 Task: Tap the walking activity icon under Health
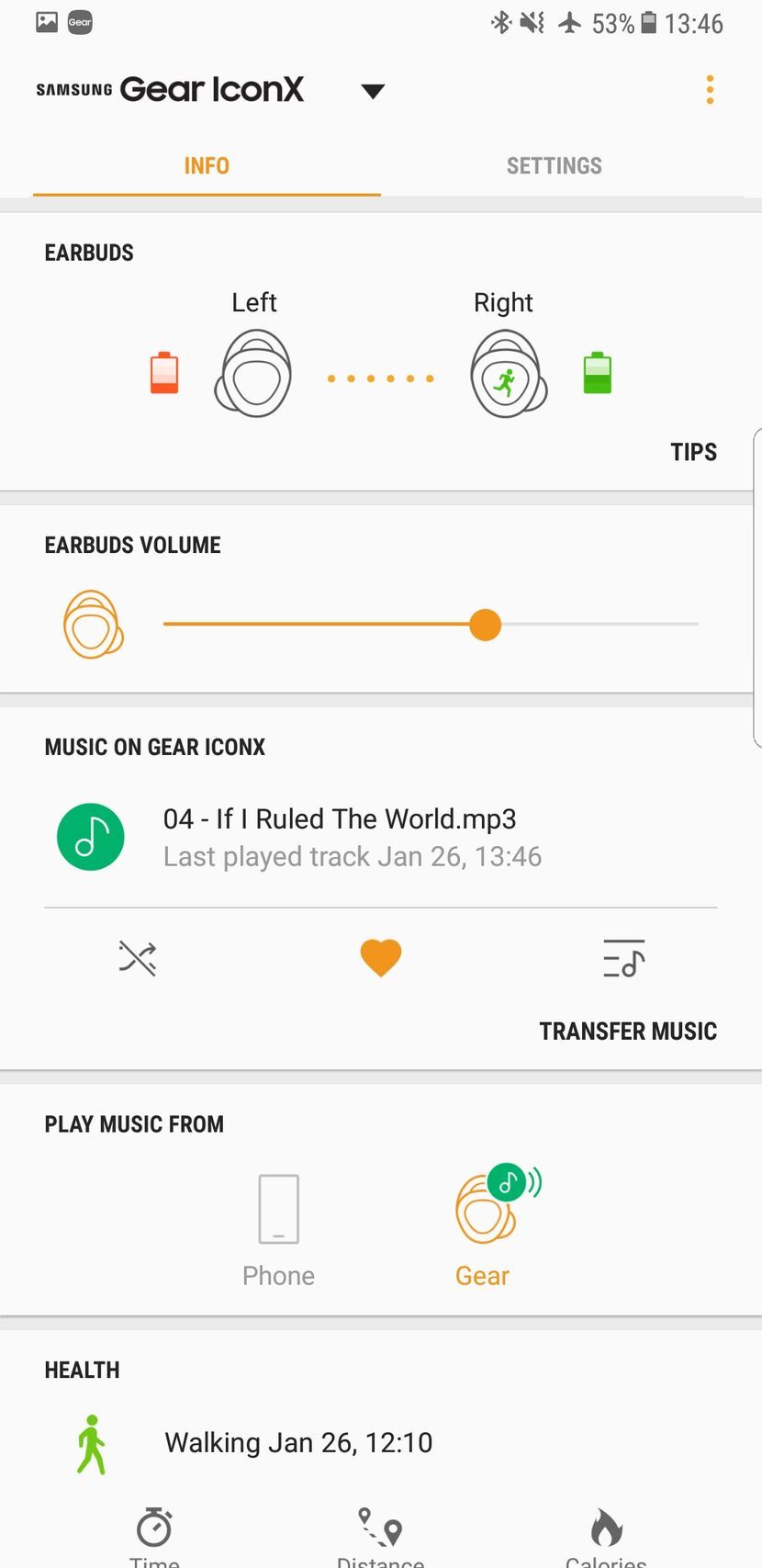coord(91,1442)
